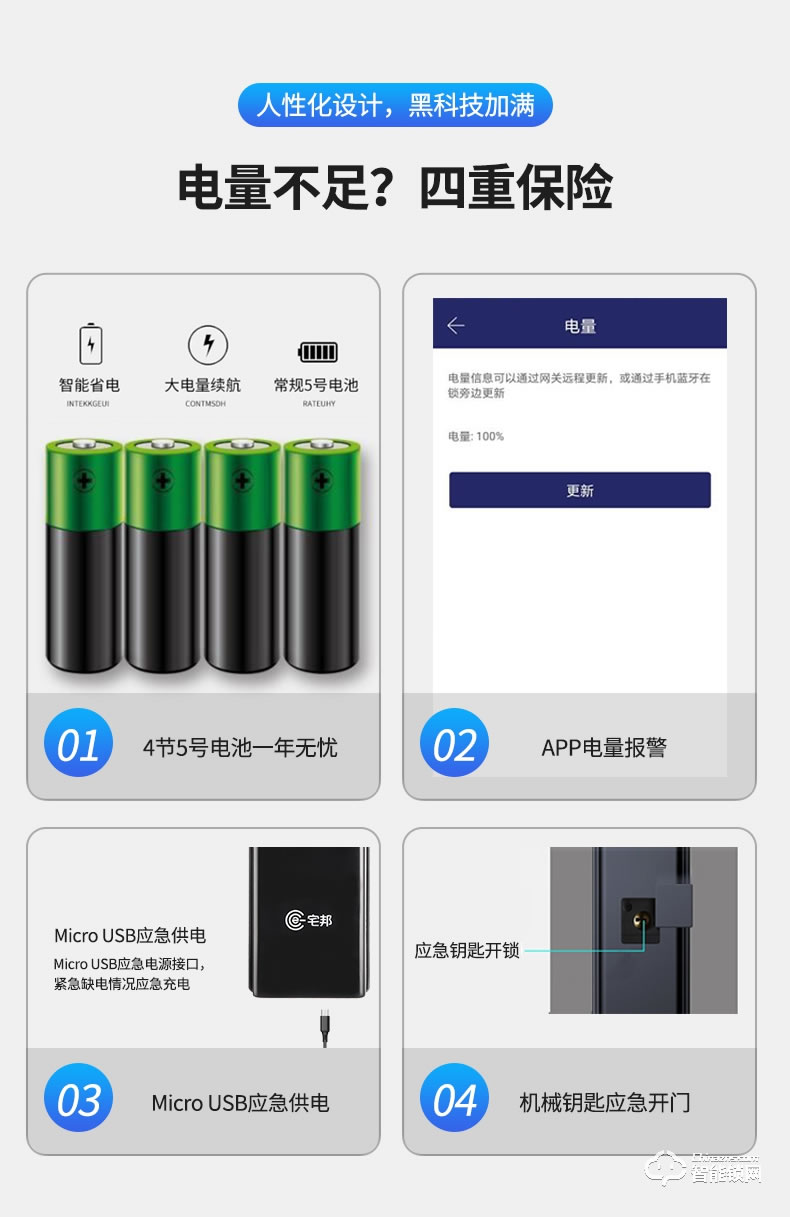790x1217 pixels.
Task: Click the 电量不足？四重保险 headline
Action: (395, 185)
